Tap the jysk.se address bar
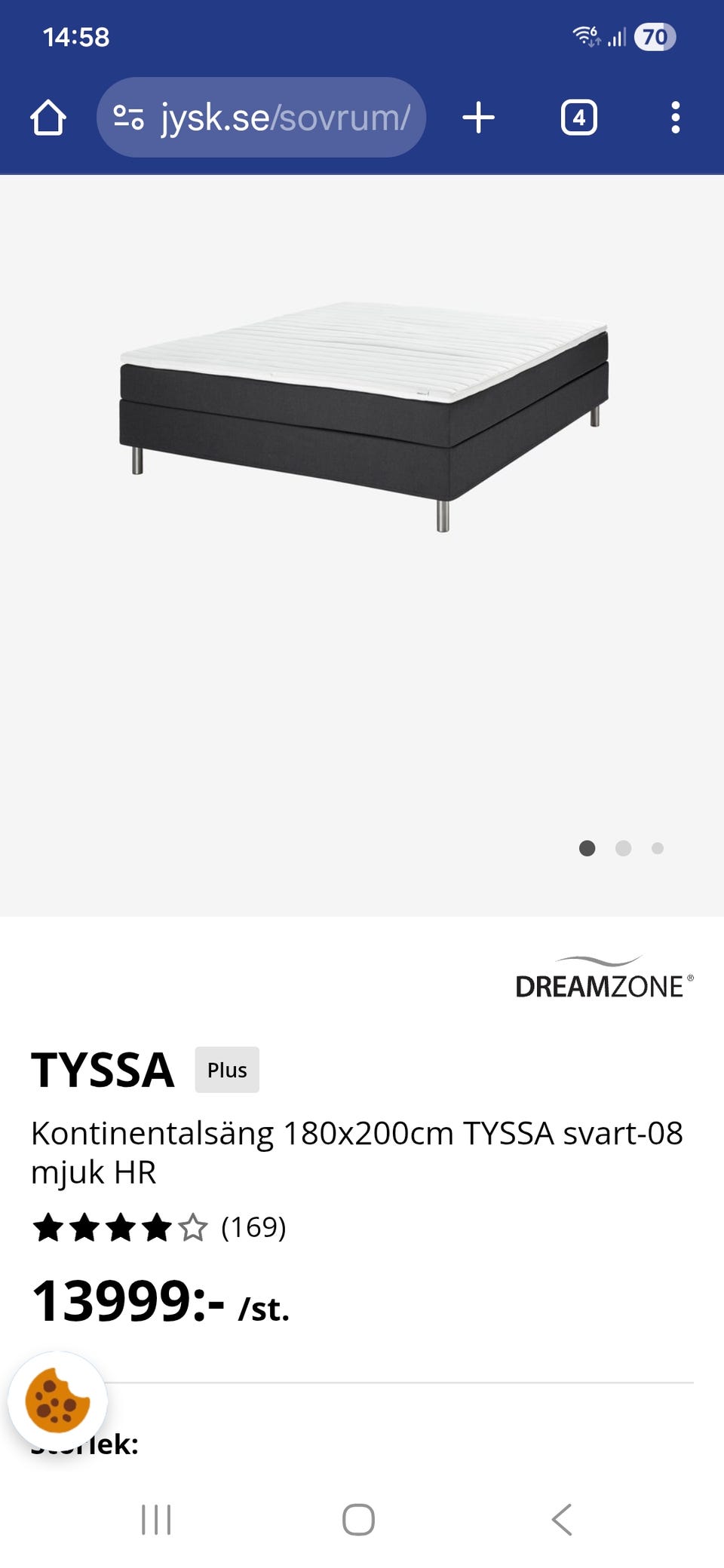This screenshot has height=1568, width=724. pos(261,118)
